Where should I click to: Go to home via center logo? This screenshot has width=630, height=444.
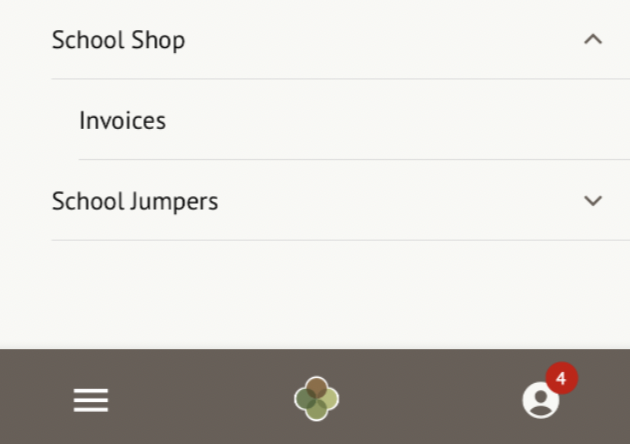point(316,399)
